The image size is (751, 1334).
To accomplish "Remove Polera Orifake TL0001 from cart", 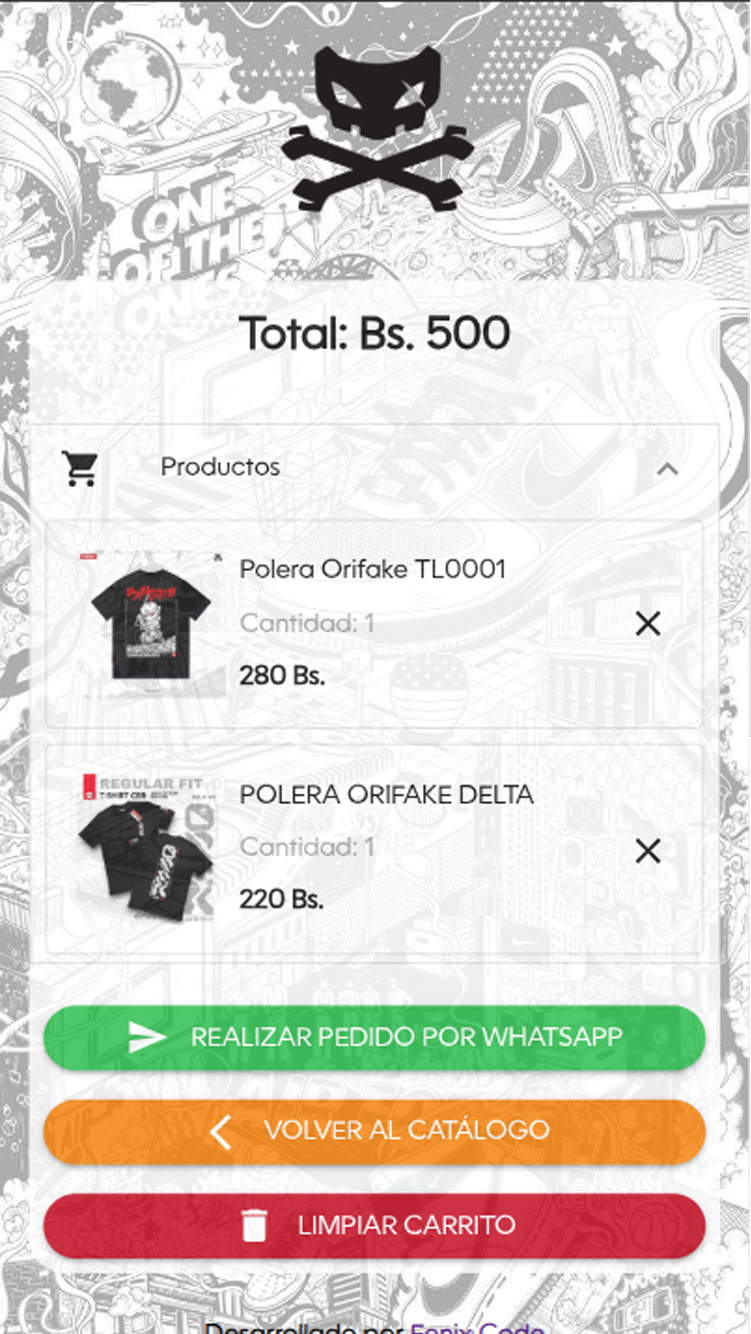I will click(x=648, y=624).
